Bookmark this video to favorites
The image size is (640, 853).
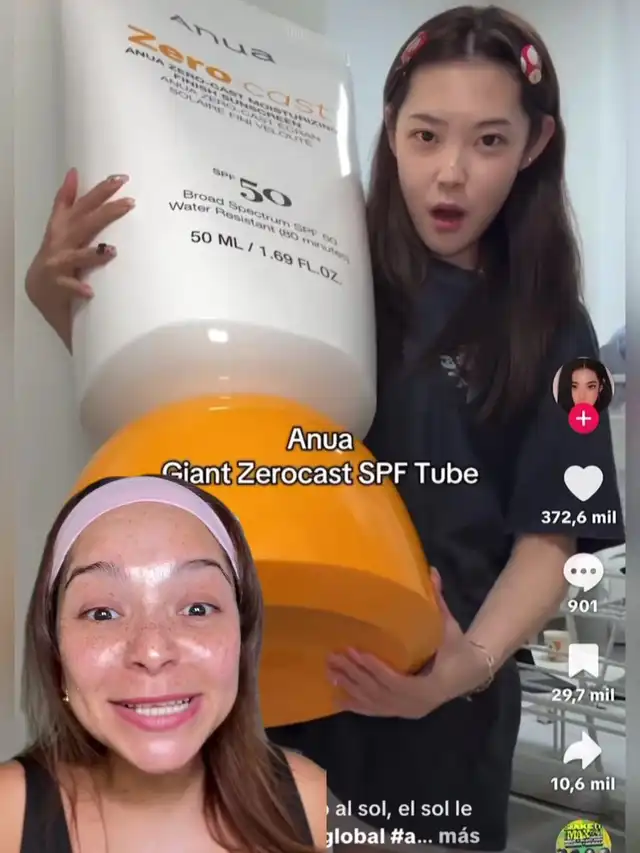click(583, 661)
